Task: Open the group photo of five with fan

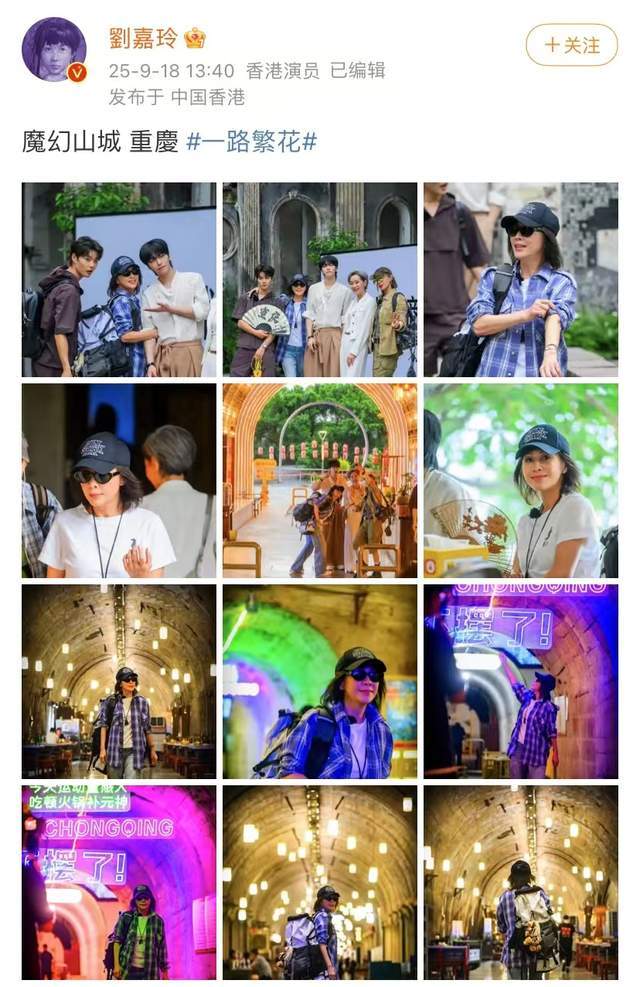Action: (320, 279)
